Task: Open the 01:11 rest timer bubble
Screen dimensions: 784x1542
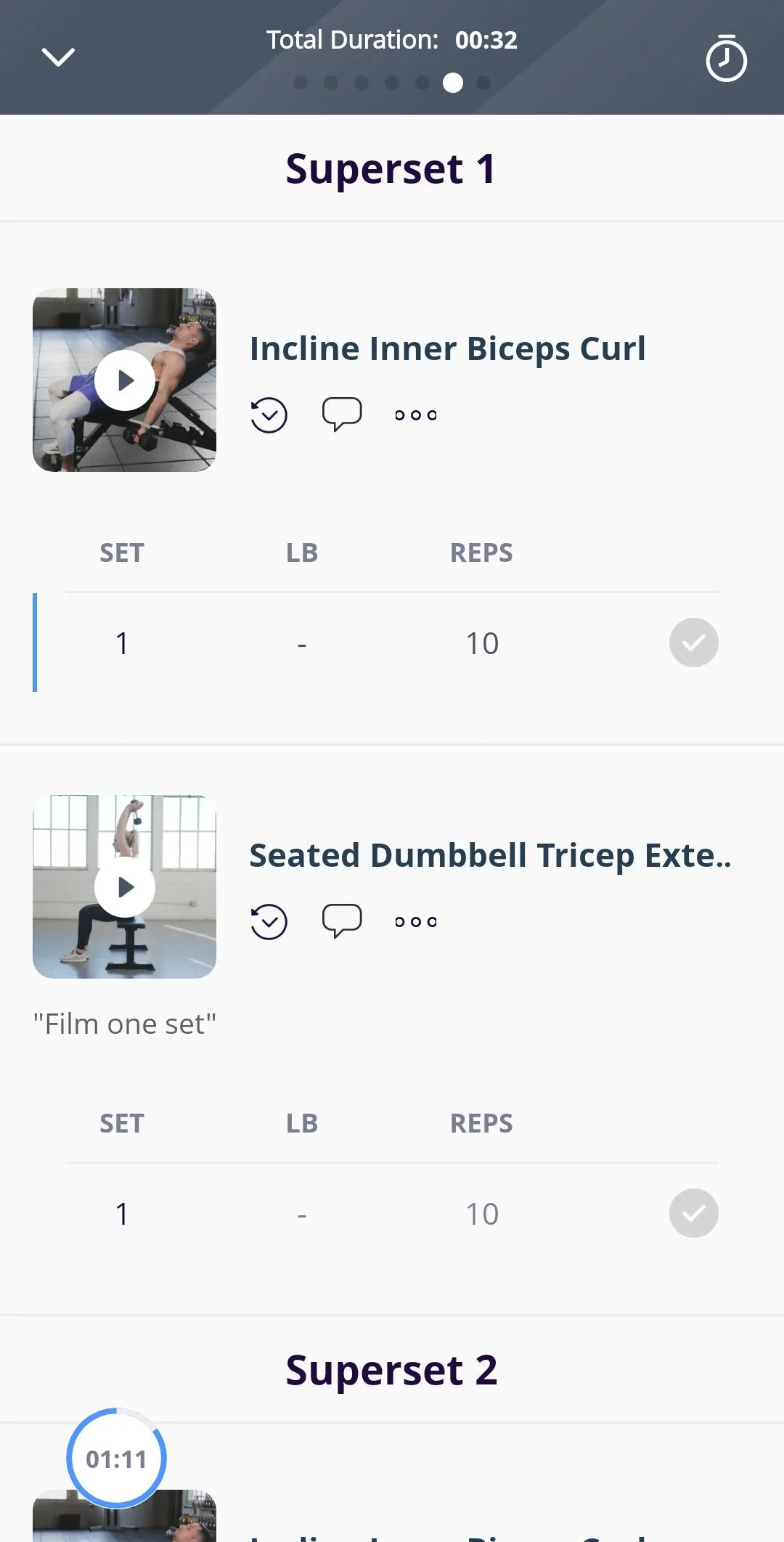Action: point(116,1459)
